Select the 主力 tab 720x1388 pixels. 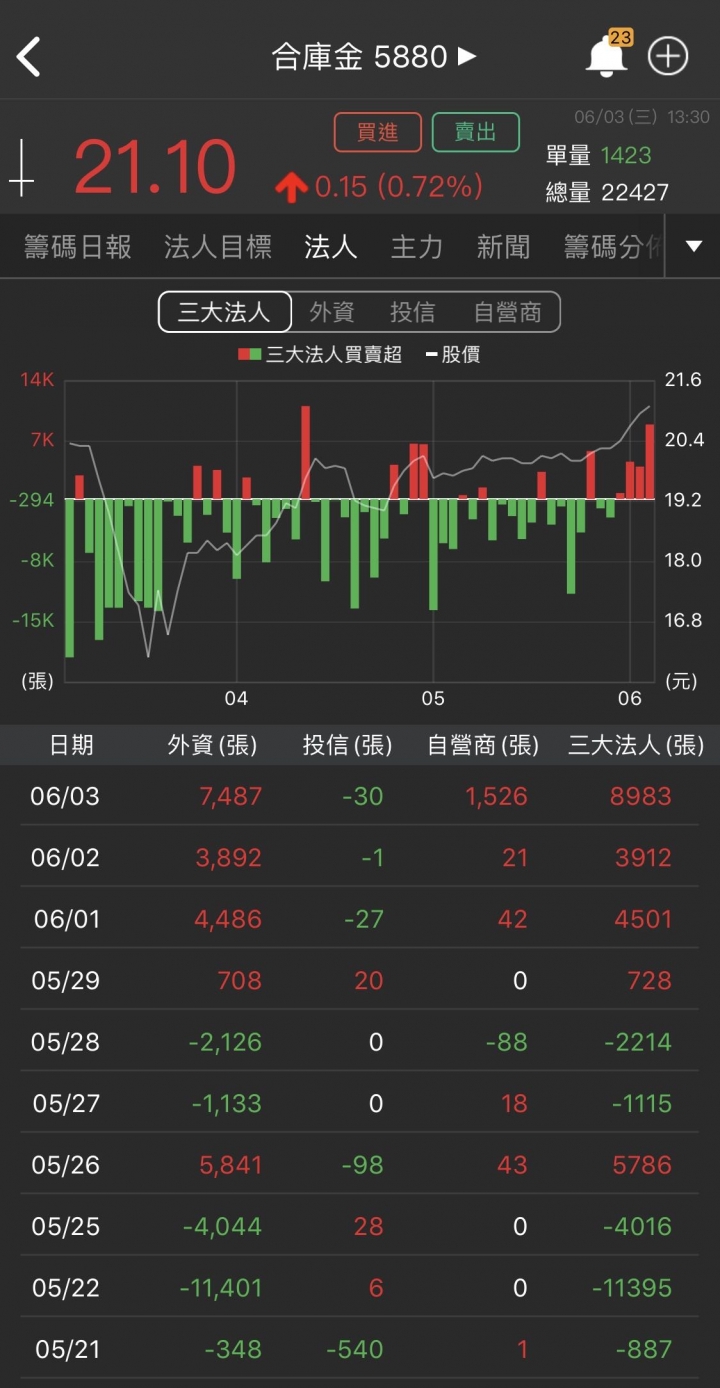[x=416, y=246]
